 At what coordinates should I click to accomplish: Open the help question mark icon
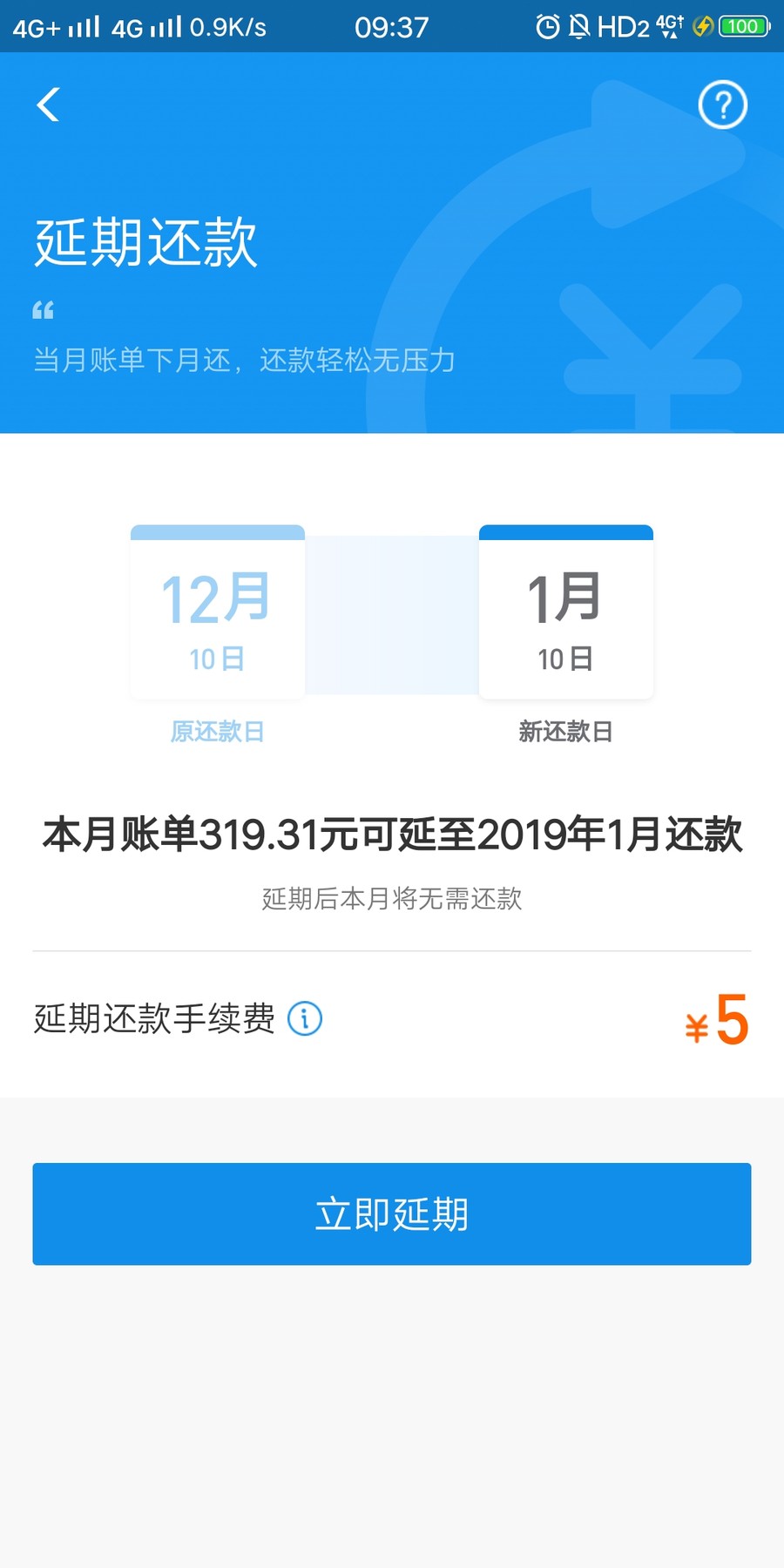[x=722, y=105]
